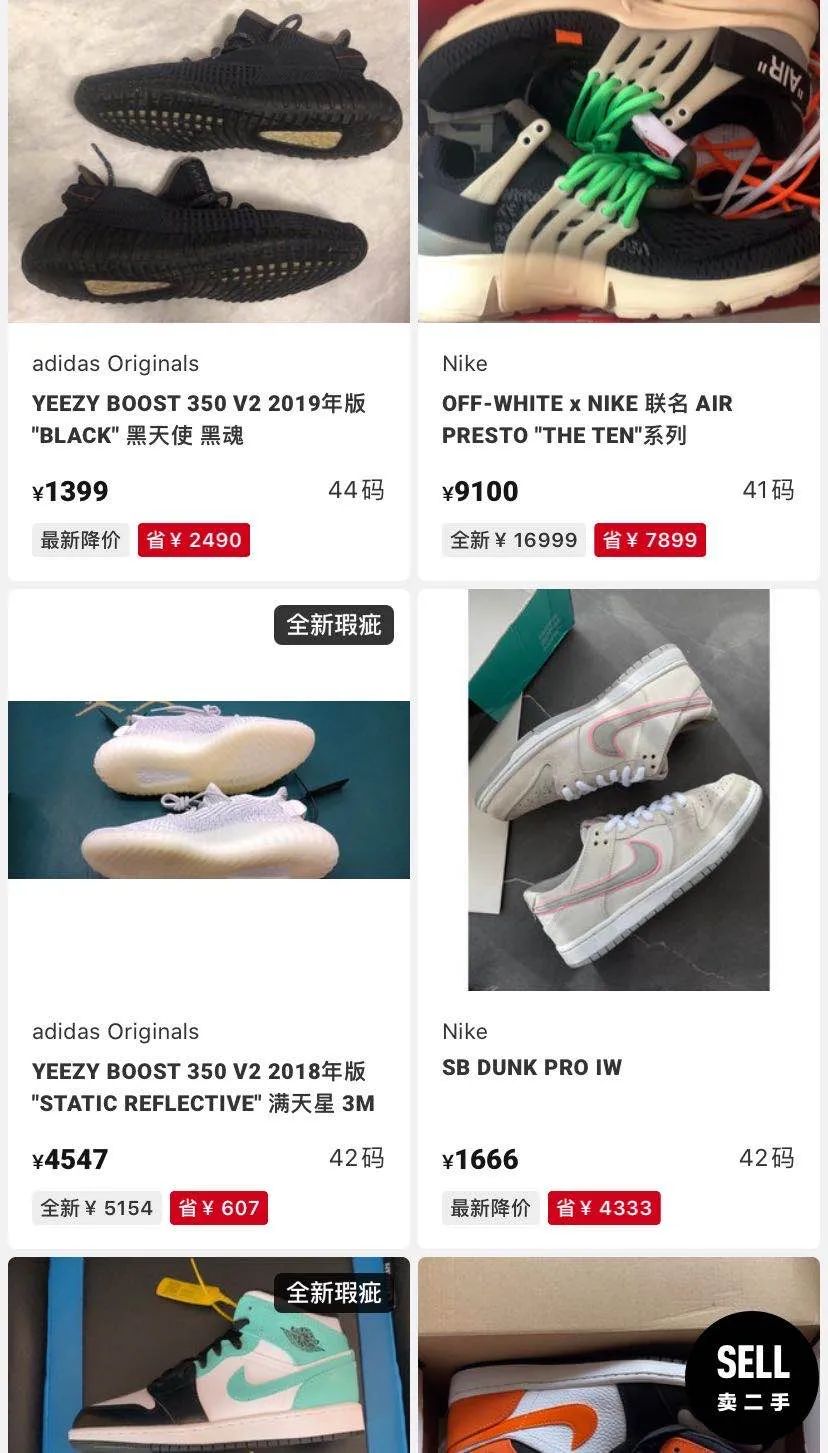
Task: Open the Nike SB DUNK PRO IW listing
Action: click(x=618, y=790)
